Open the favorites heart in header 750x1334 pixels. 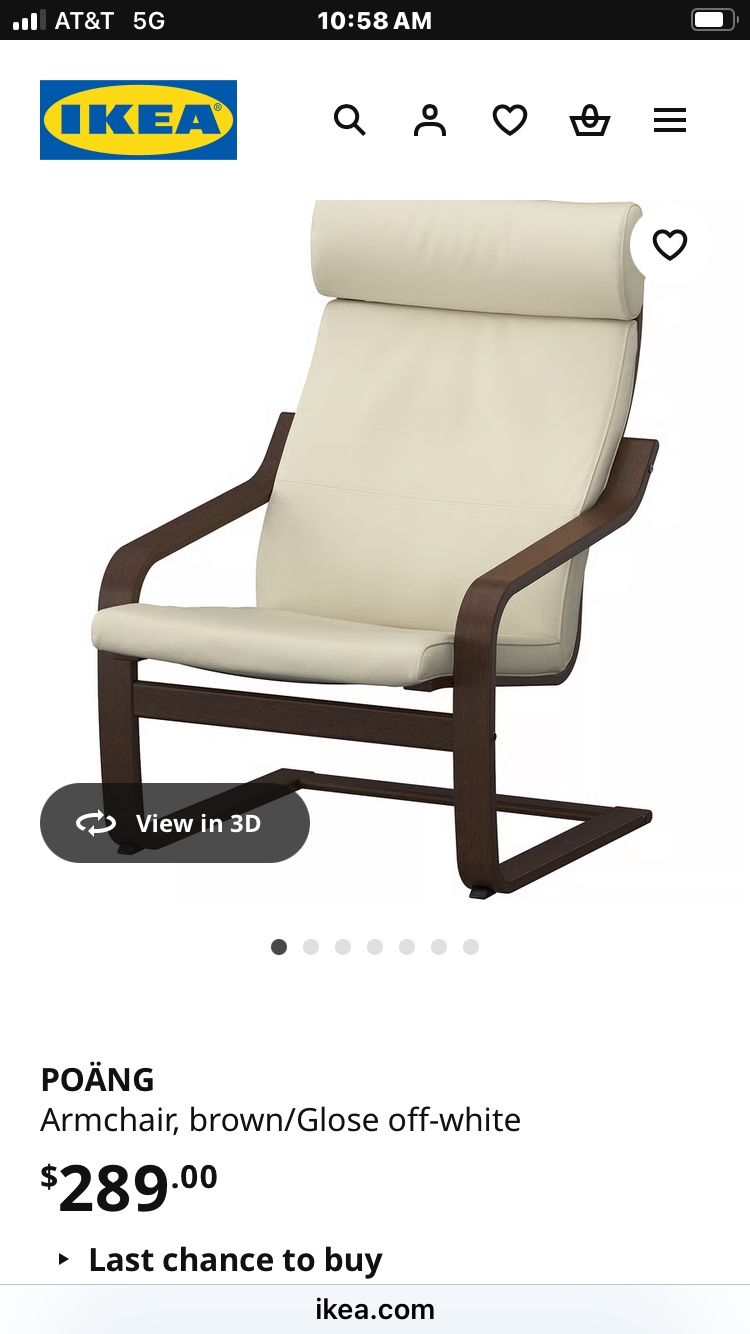pyautogui.click(x=510, y=121)
